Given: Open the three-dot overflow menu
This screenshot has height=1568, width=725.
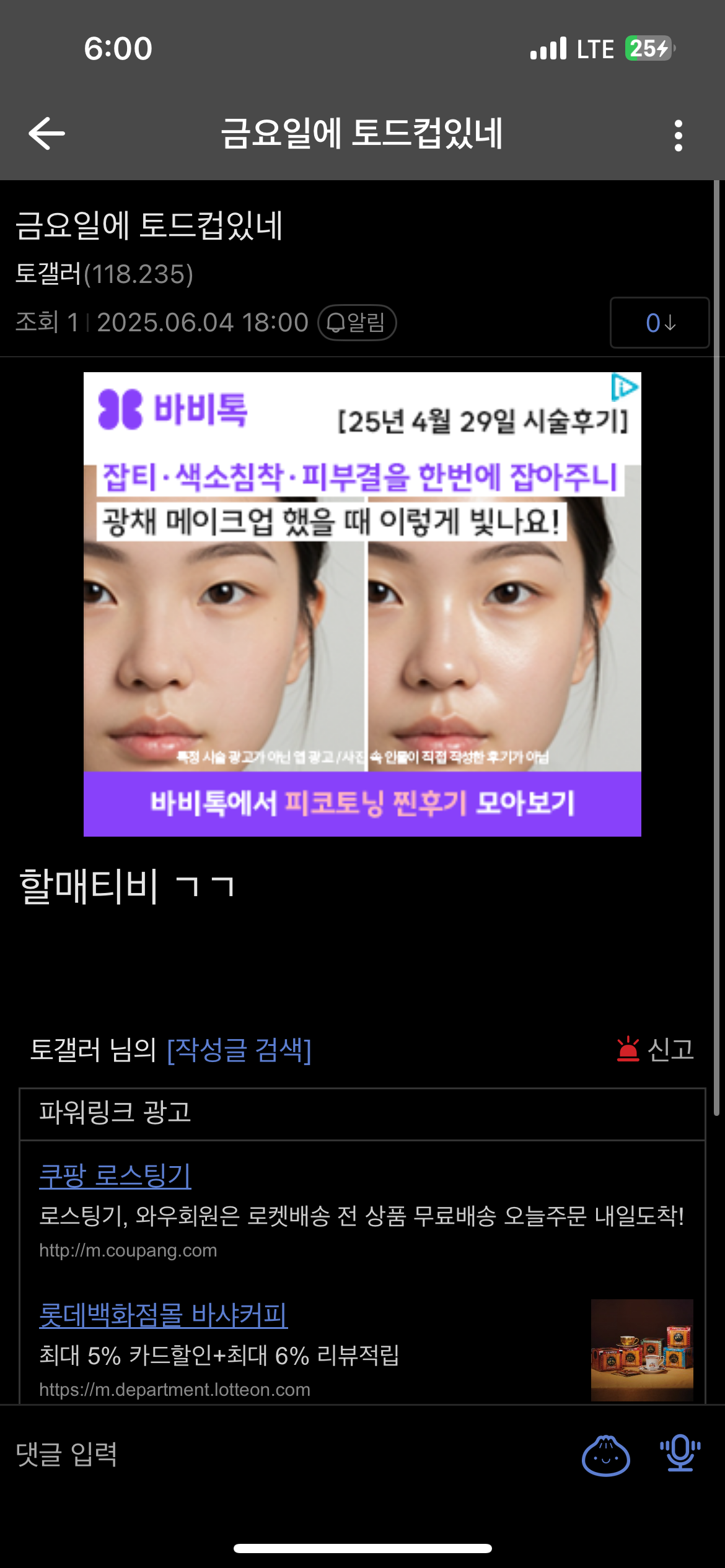Looking at the screenshot, I should (679, 135).
